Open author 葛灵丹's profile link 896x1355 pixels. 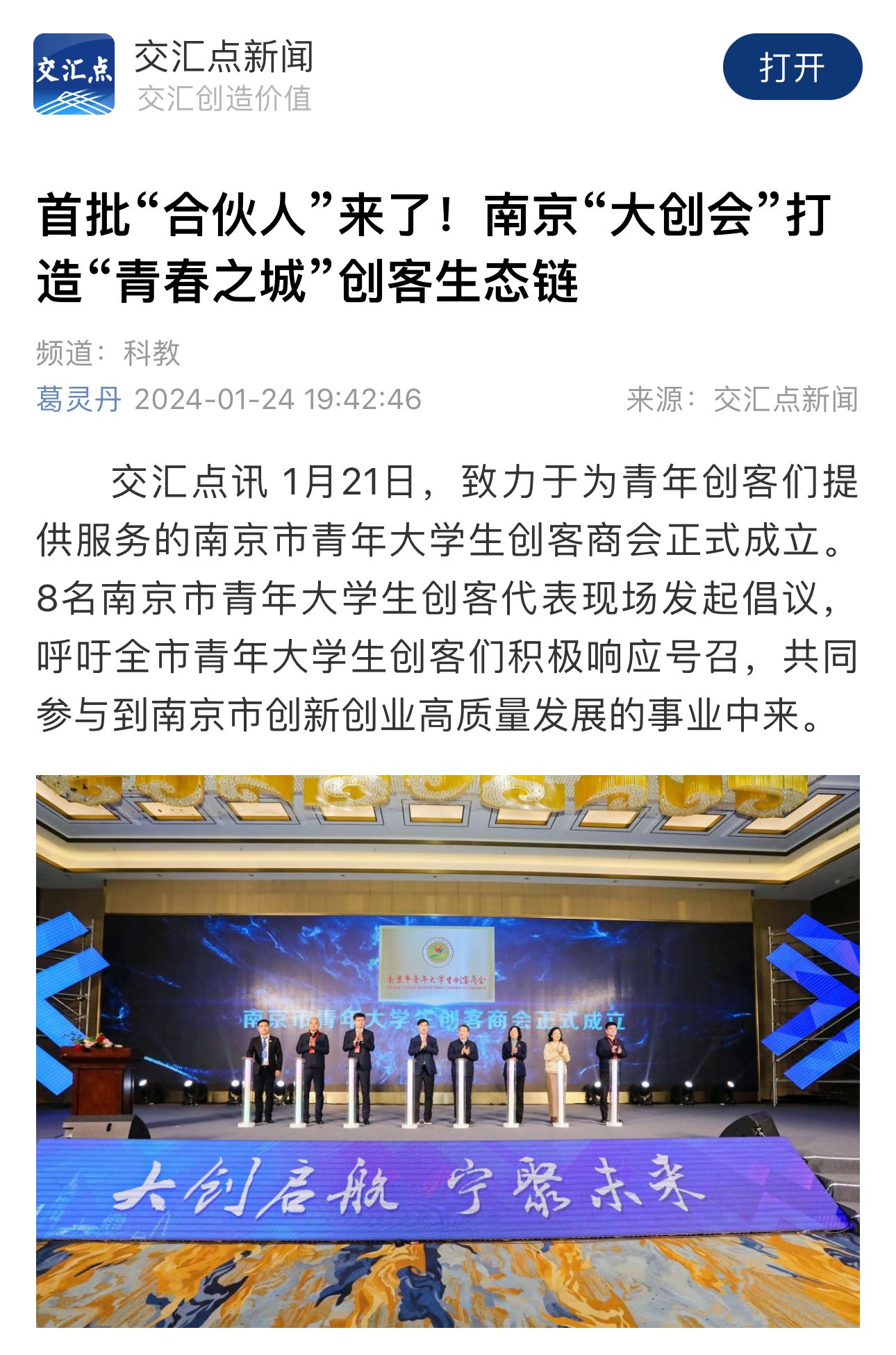click(78, 399)
